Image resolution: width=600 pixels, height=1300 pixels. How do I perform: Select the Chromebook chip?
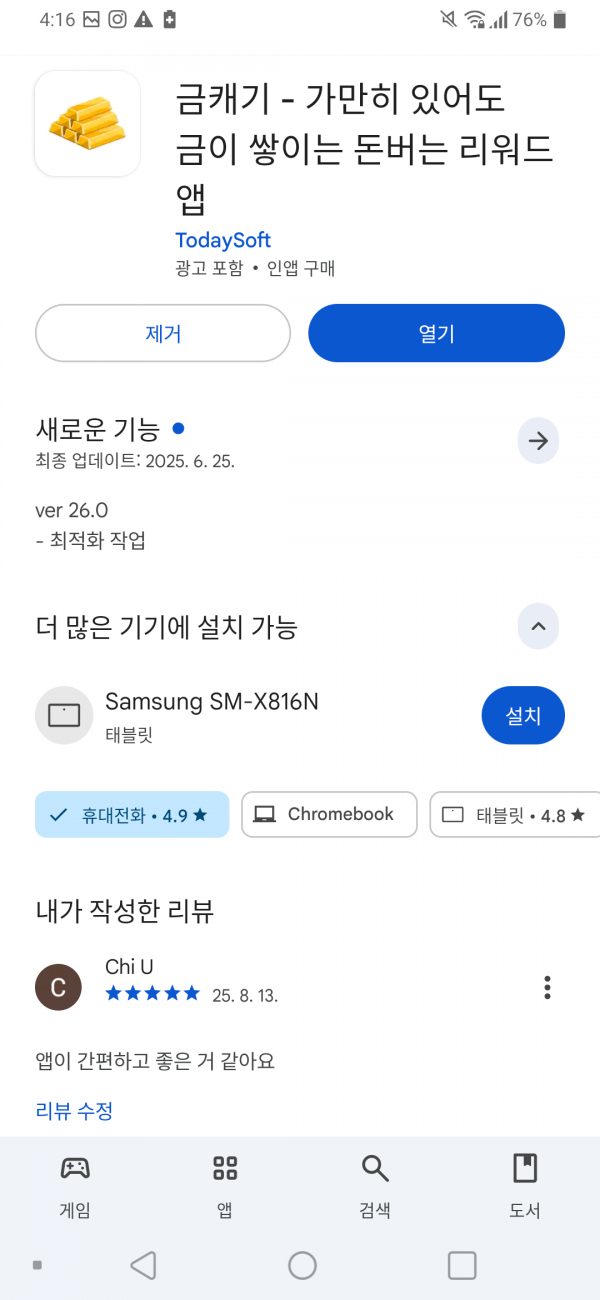tap(329, 815)
